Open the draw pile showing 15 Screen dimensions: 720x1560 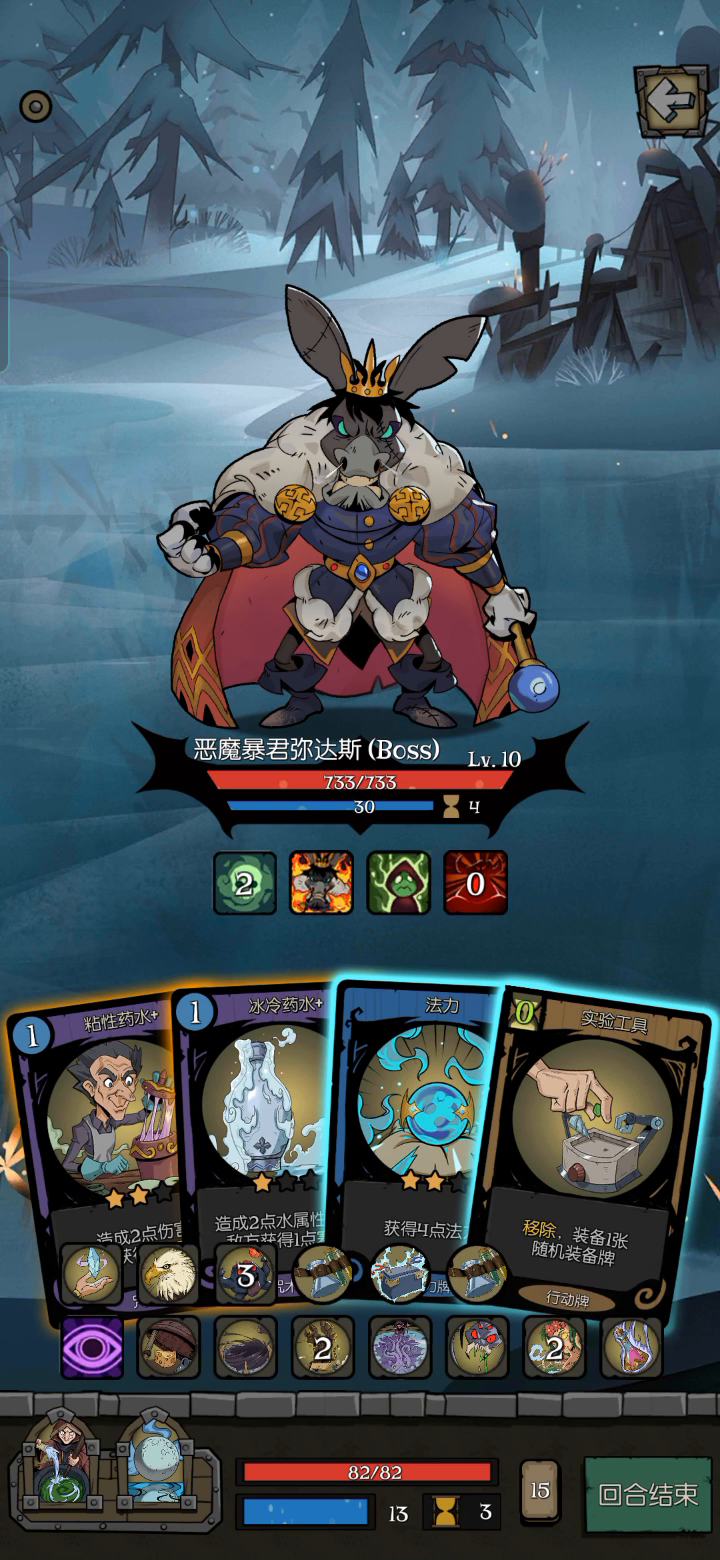(540, 1491)
